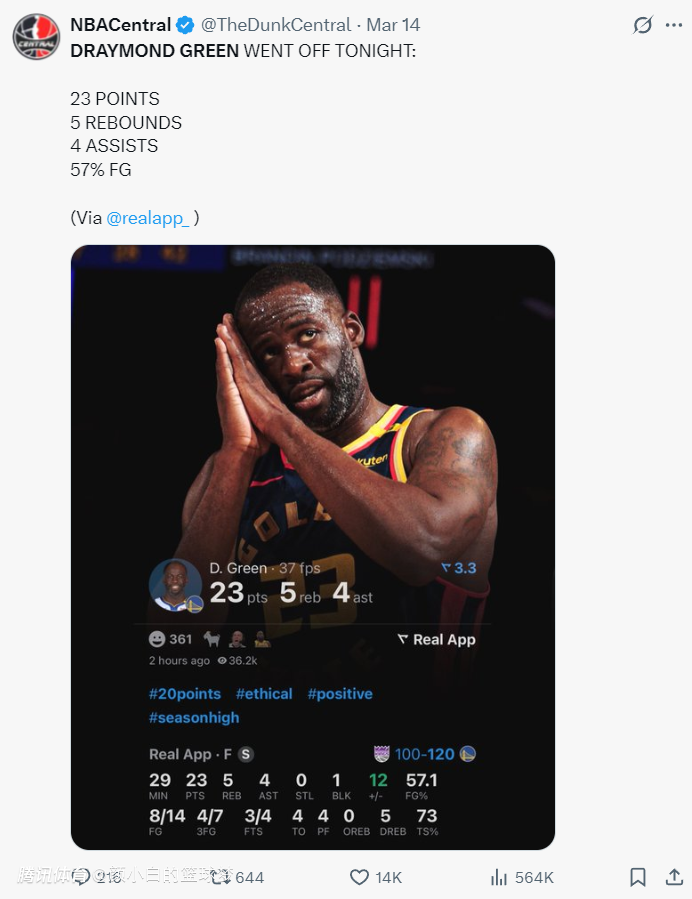Image resolution: width=692 pixels, height=899 pixels.
Task: Open the Mar 14 post date
Action: 393,25
